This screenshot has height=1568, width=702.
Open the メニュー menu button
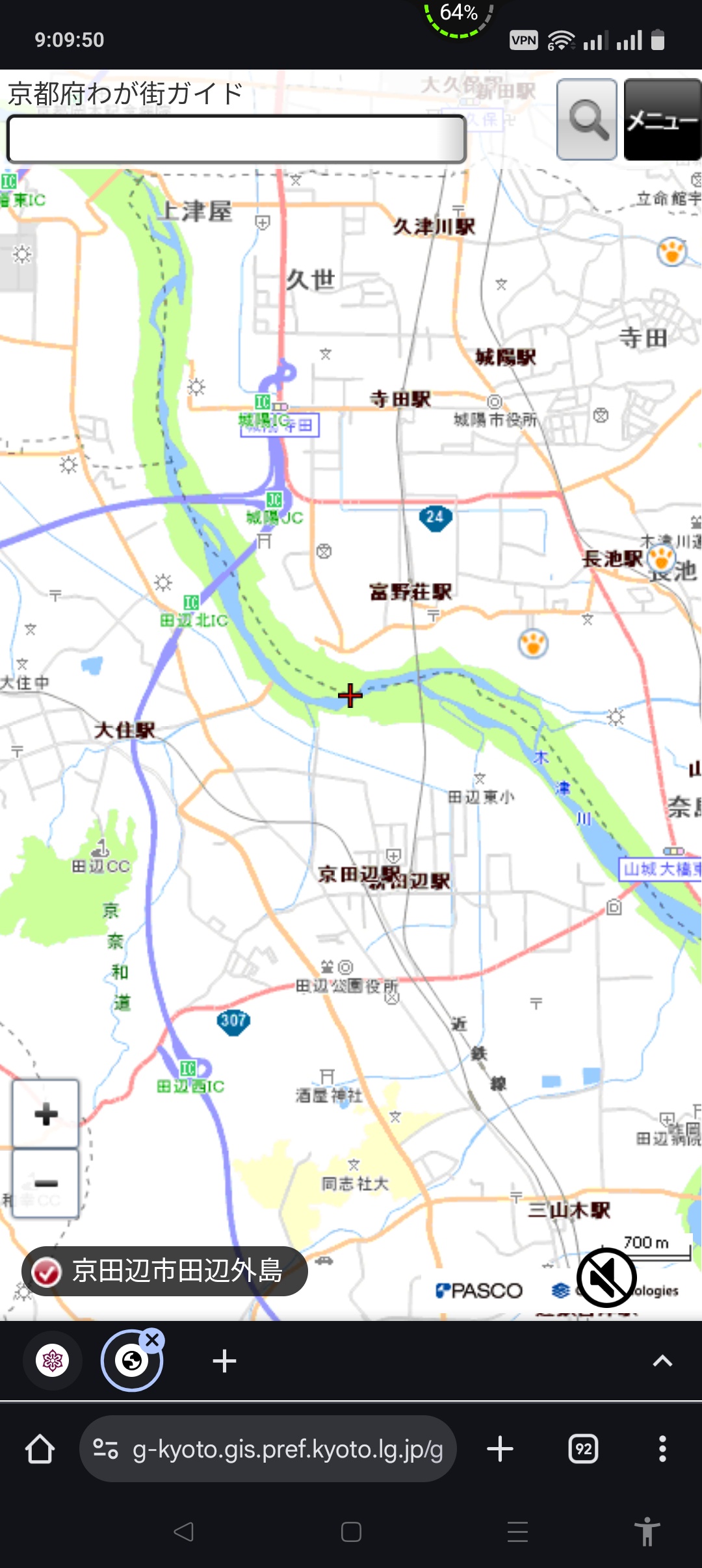[x=662, y=120]
